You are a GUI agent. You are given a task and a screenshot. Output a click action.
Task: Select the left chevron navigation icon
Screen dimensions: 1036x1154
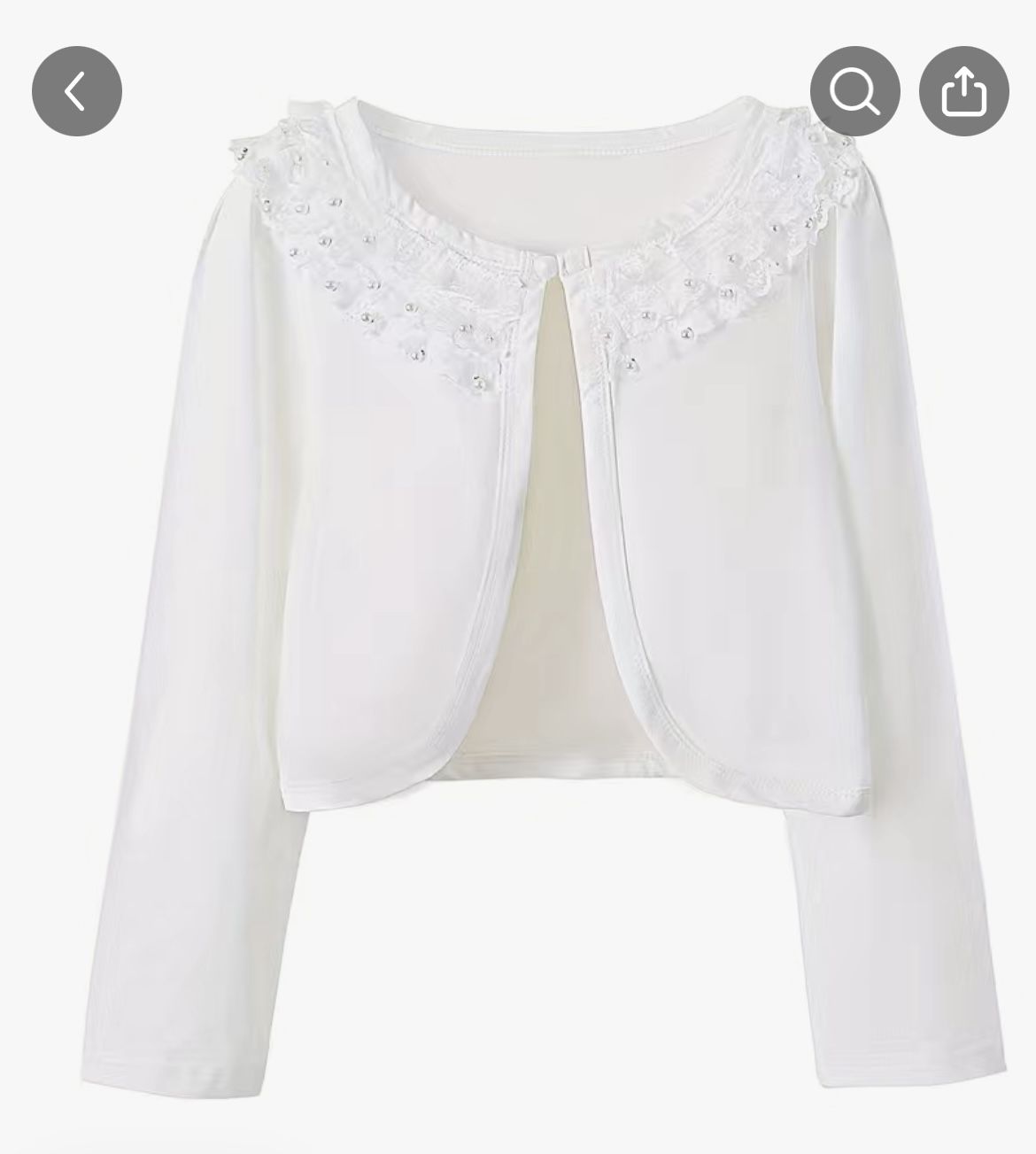coord(75,89)
